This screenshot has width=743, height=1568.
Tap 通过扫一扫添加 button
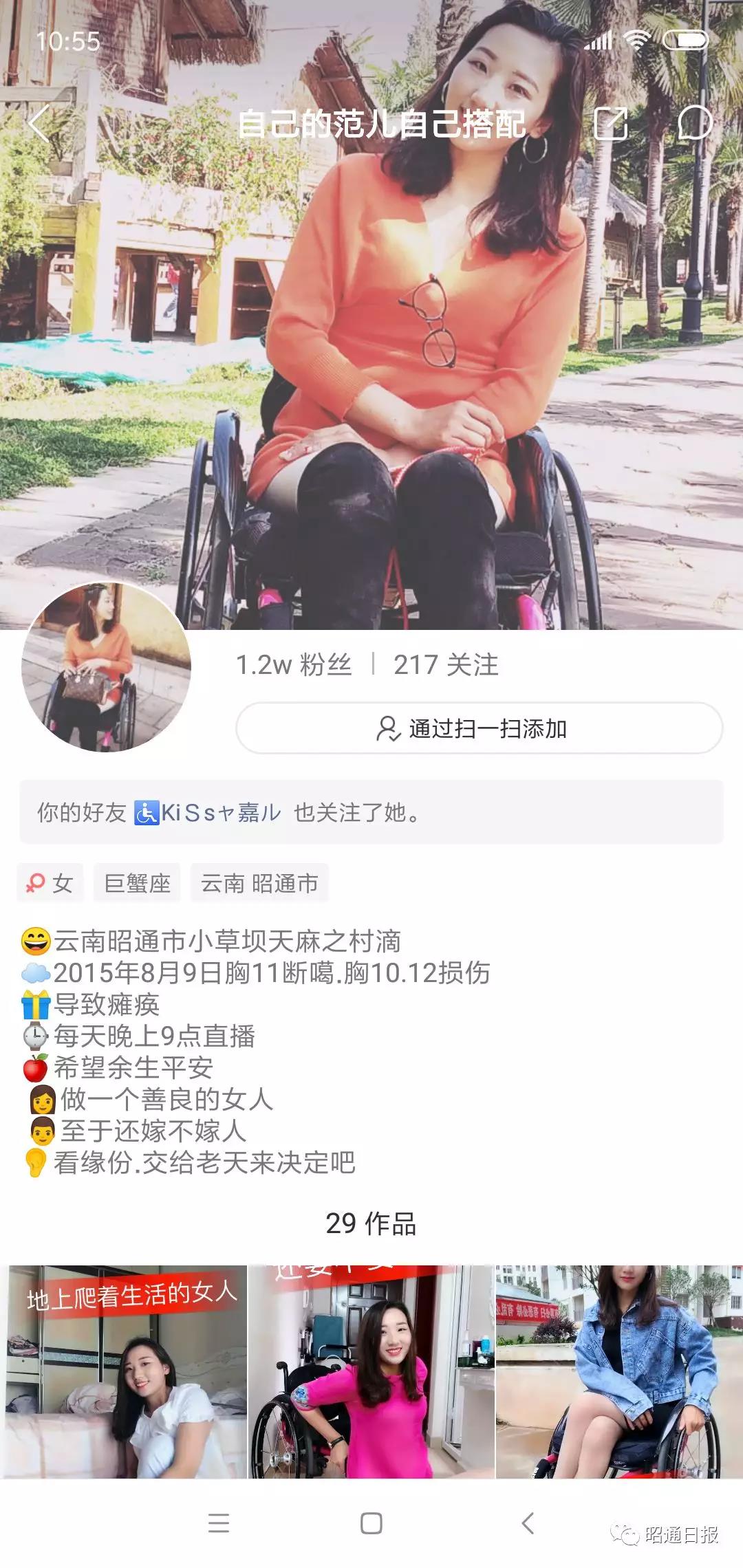point(479,728)
